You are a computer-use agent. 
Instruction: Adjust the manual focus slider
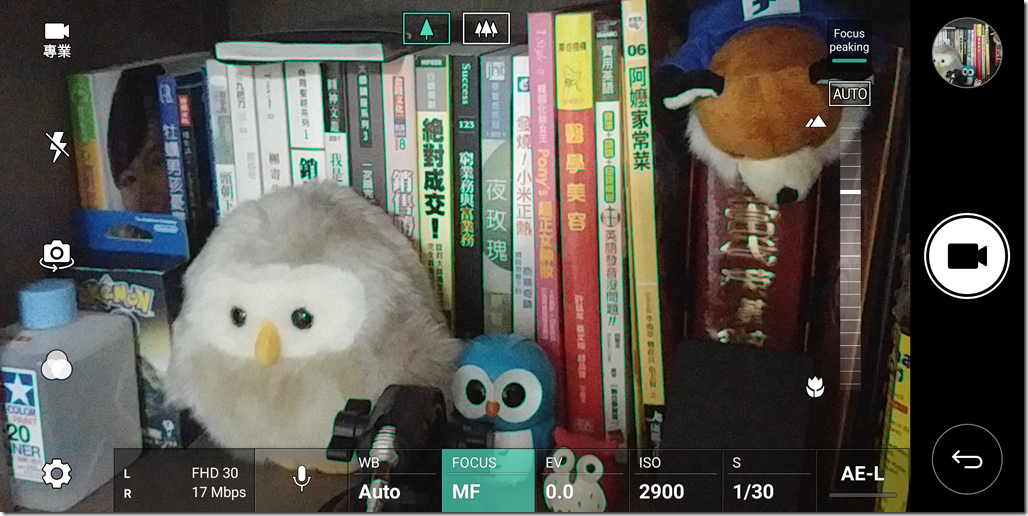click(x=850, y=191)
